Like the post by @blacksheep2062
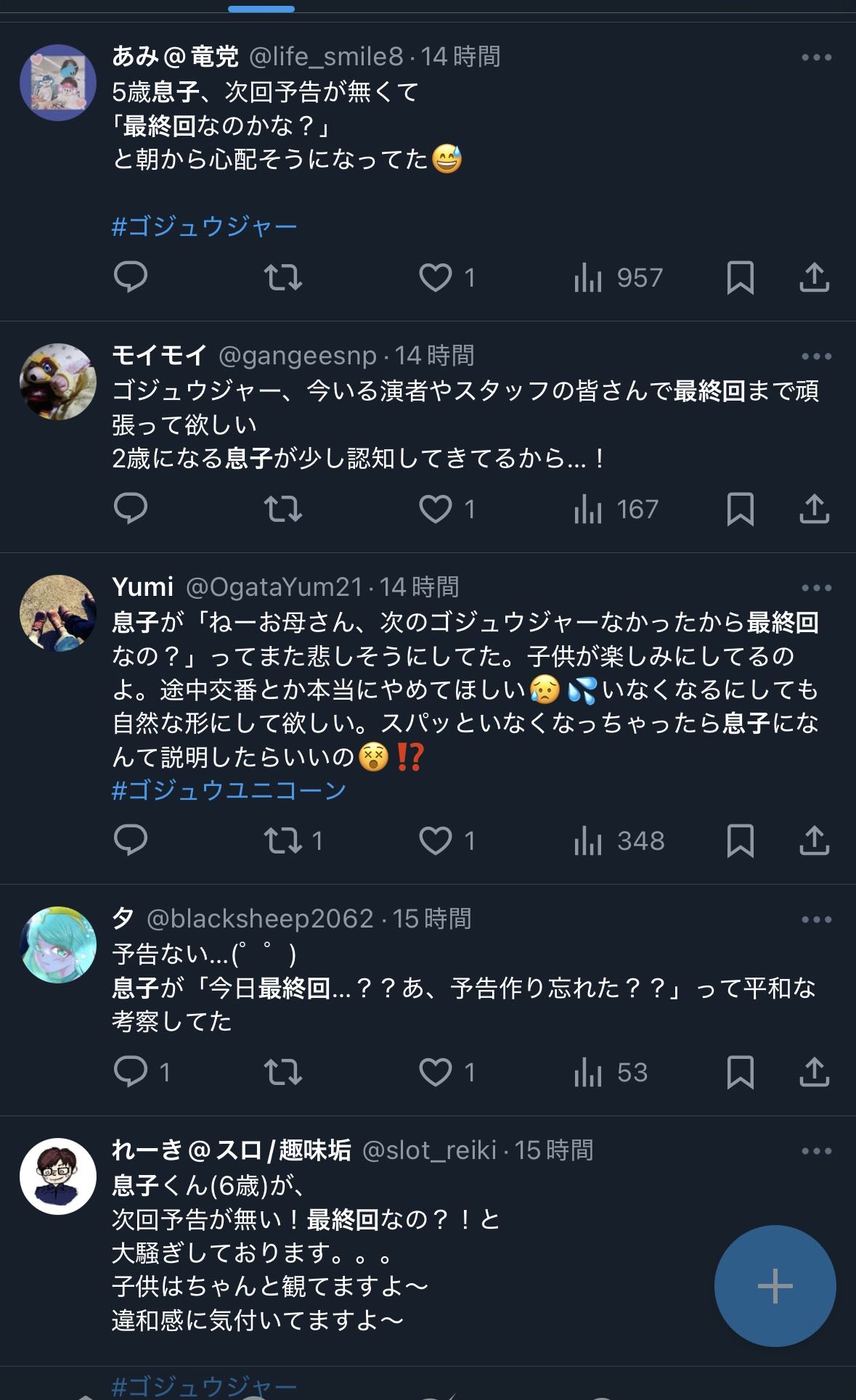The image size is (856, 1400). coord(436,1073)
